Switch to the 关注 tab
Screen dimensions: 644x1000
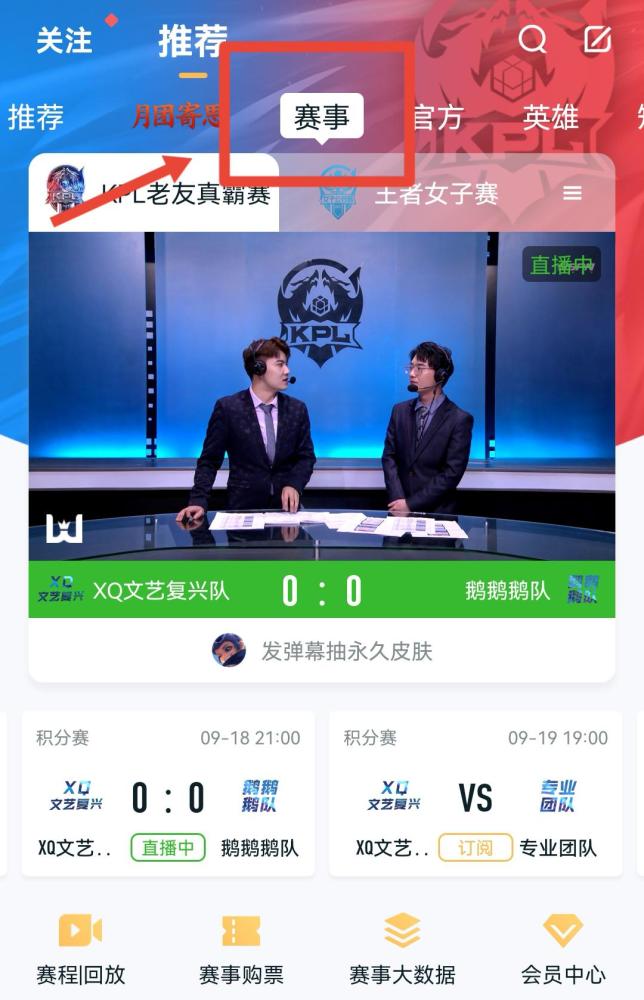point(64,41)
